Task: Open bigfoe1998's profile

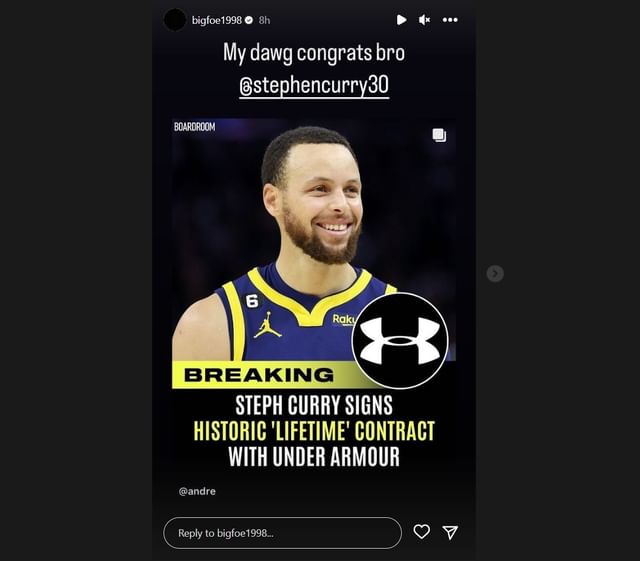Action: click(x=216, y=19)
